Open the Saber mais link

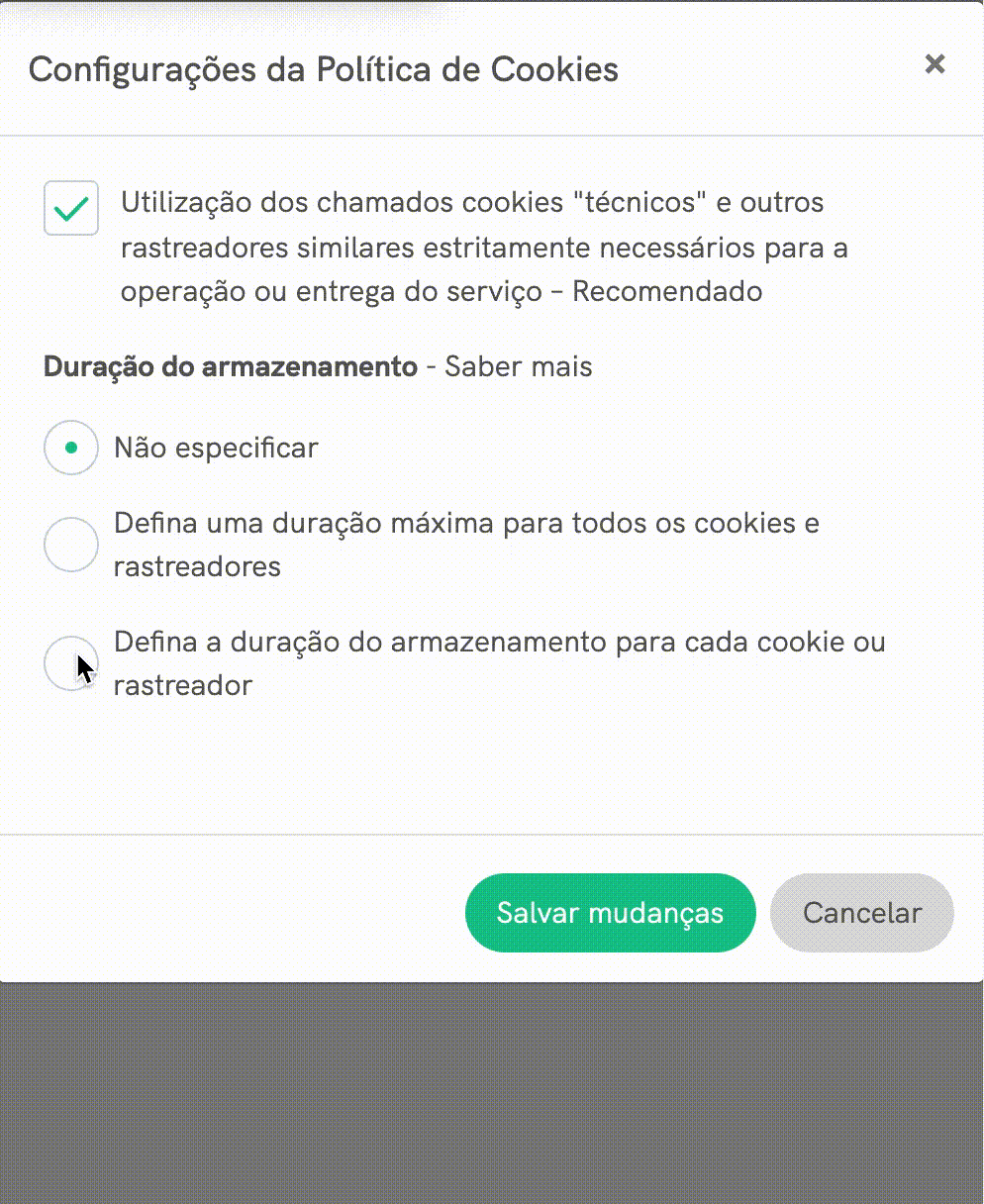coord(518,366)
